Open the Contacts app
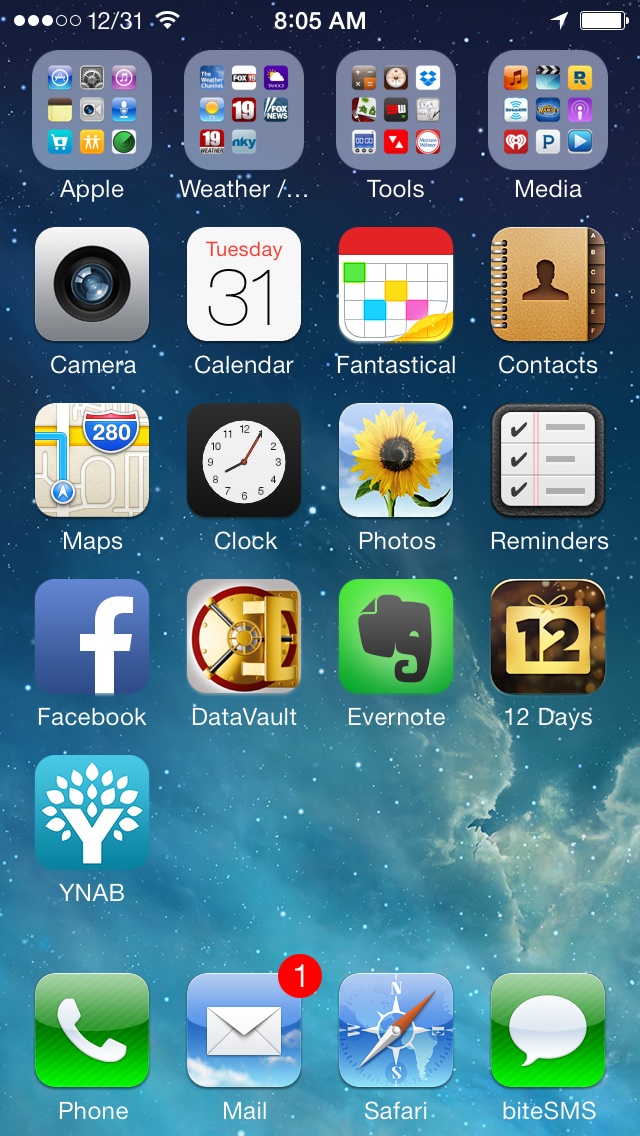The height and width of the screenshot is (1136, 640). coord(548,284)
